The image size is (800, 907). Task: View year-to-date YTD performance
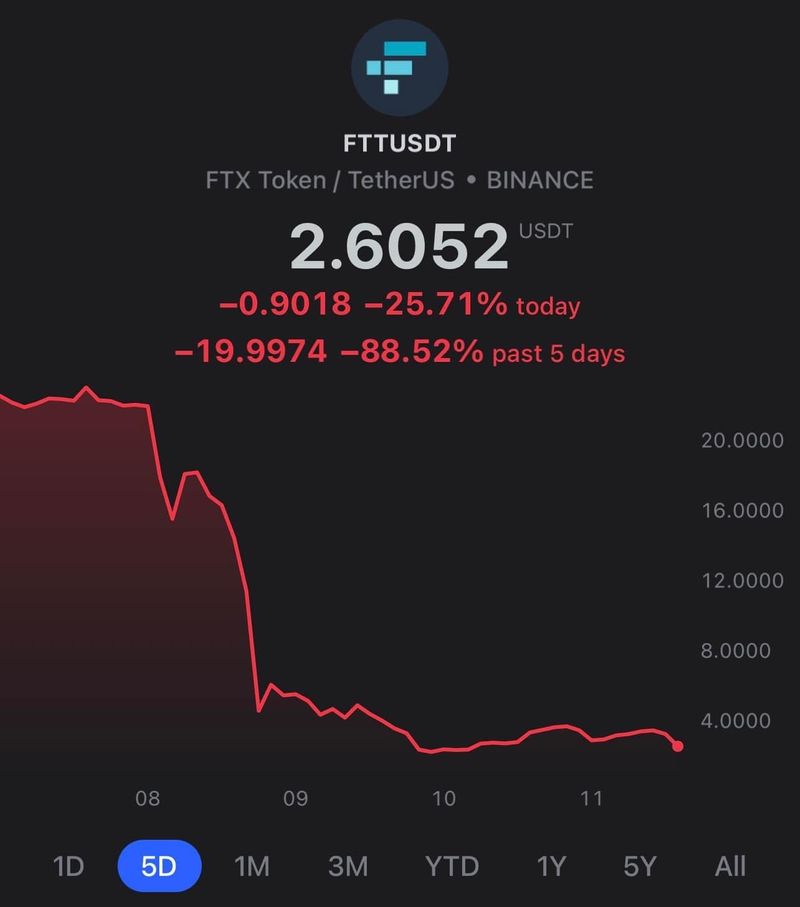coord(451,865)
